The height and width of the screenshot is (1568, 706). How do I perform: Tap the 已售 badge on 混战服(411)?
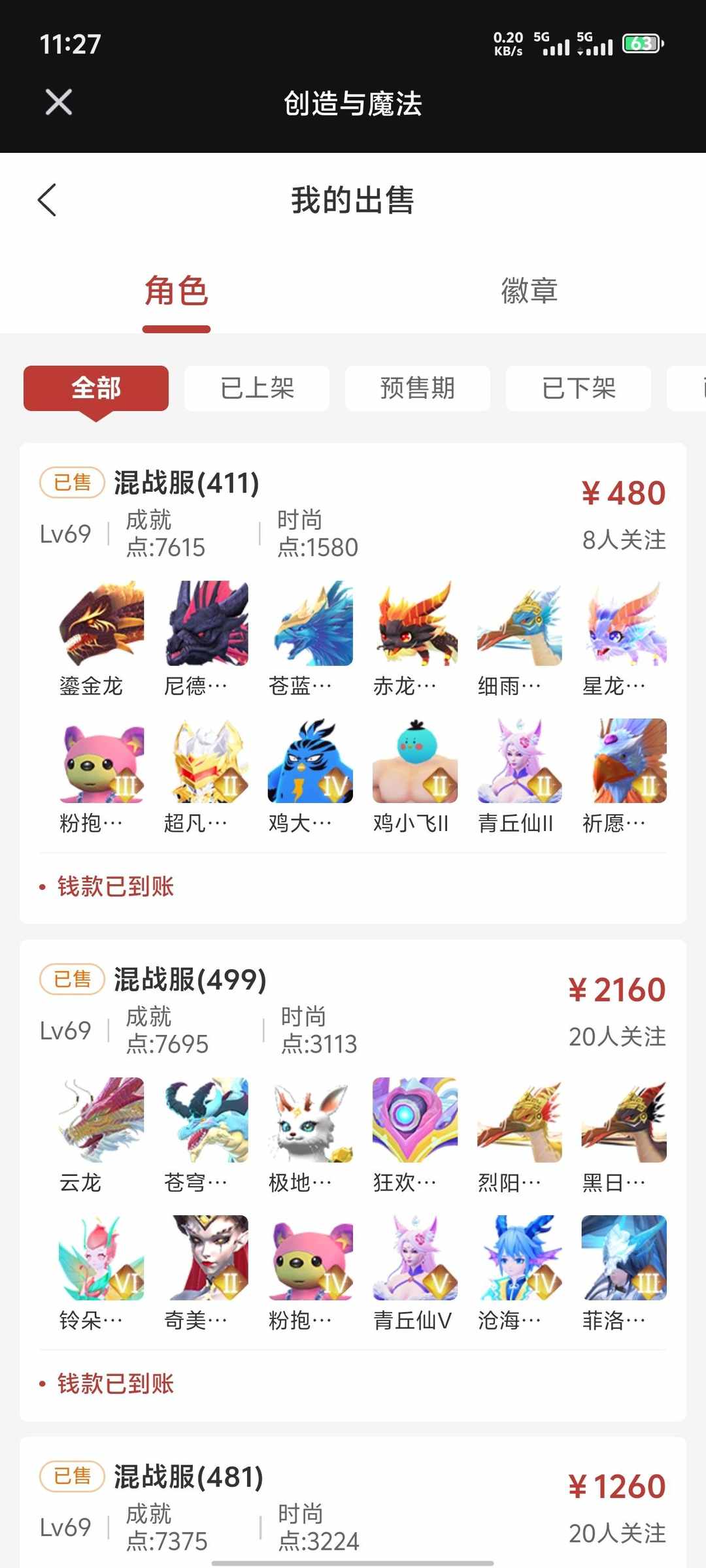pos(72,482)
